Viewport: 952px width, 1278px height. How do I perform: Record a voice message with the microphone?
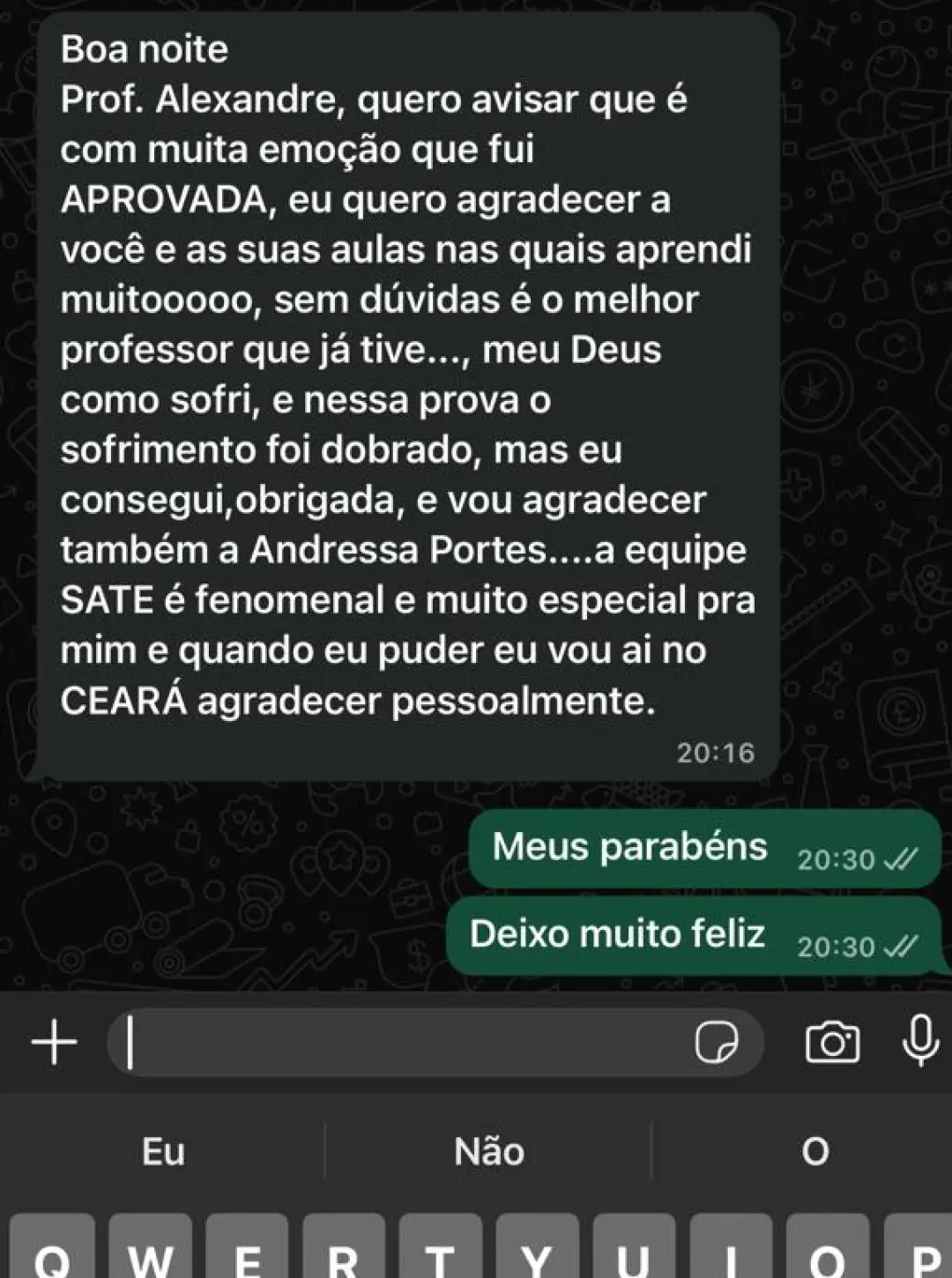[x=920, y=1041]
